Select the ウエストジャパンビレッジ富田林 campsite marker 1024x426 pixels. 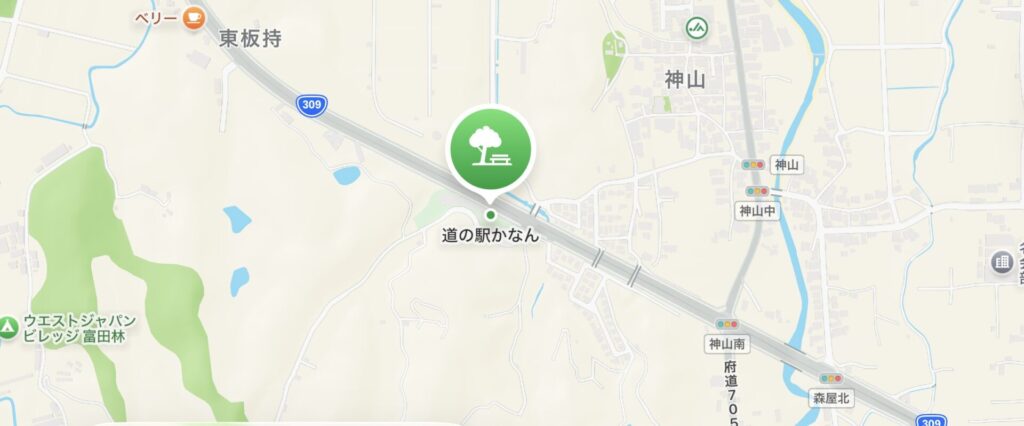(8, 327)
